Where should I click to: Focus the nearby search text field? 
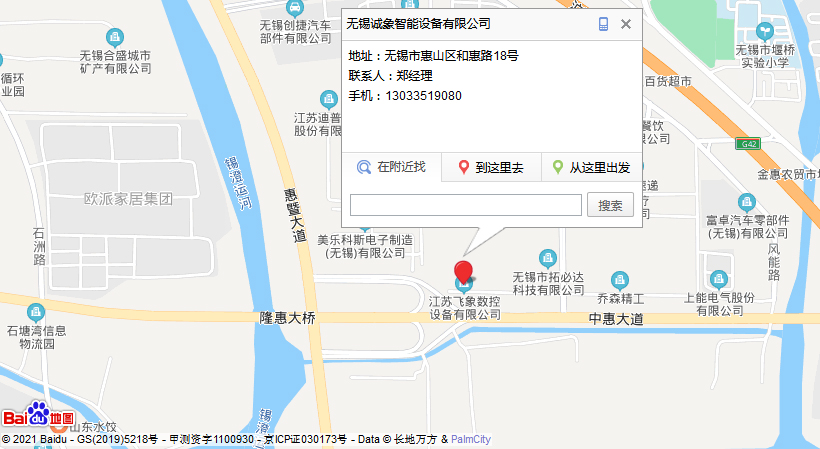click(x=466, y=205)
